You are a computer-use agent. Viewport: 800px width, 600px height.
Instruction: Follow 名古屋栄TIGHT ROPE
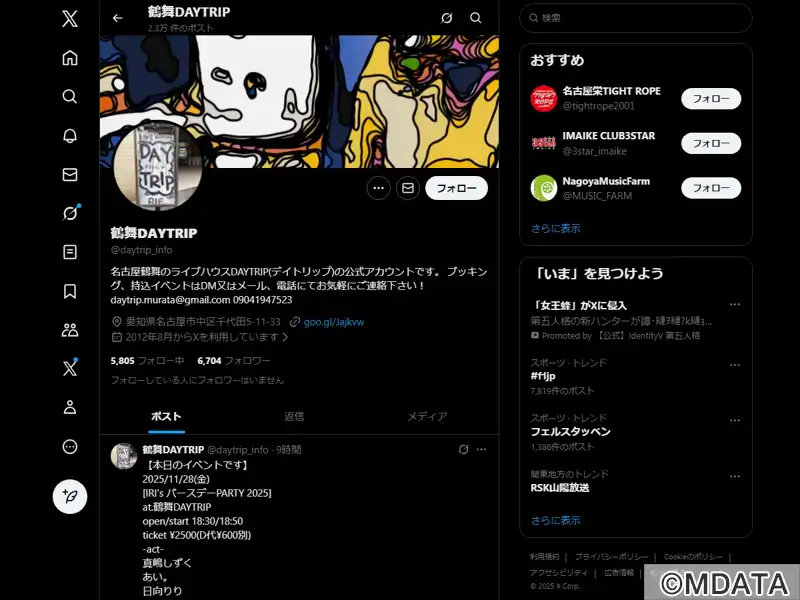pyautogui.click(x=711, y=99)
